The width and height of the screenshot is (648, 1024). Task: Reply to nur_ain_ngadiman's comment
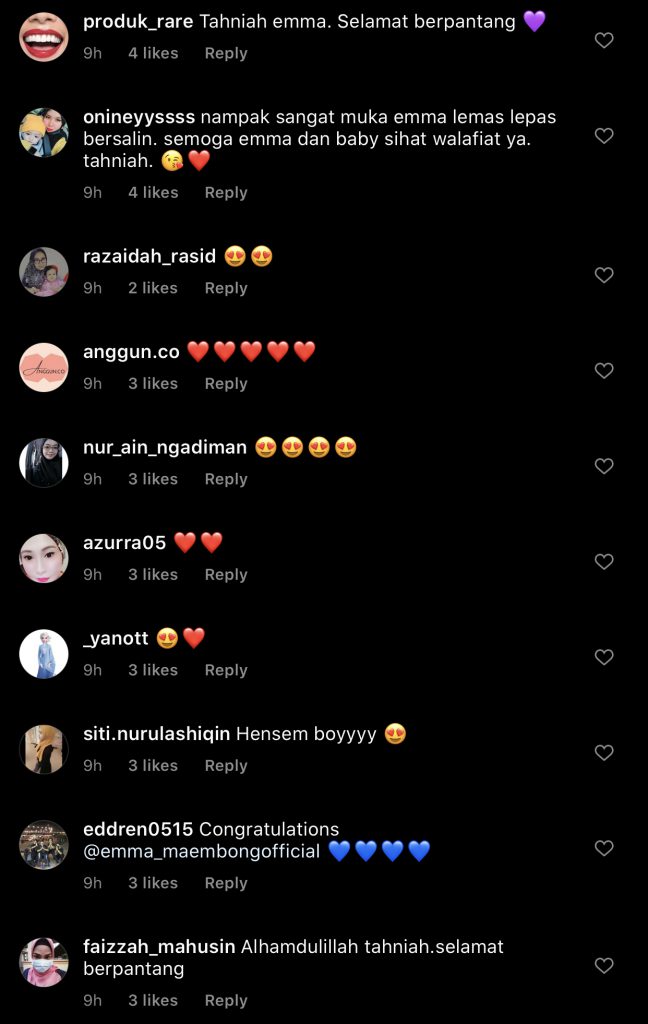click(225, 479)
